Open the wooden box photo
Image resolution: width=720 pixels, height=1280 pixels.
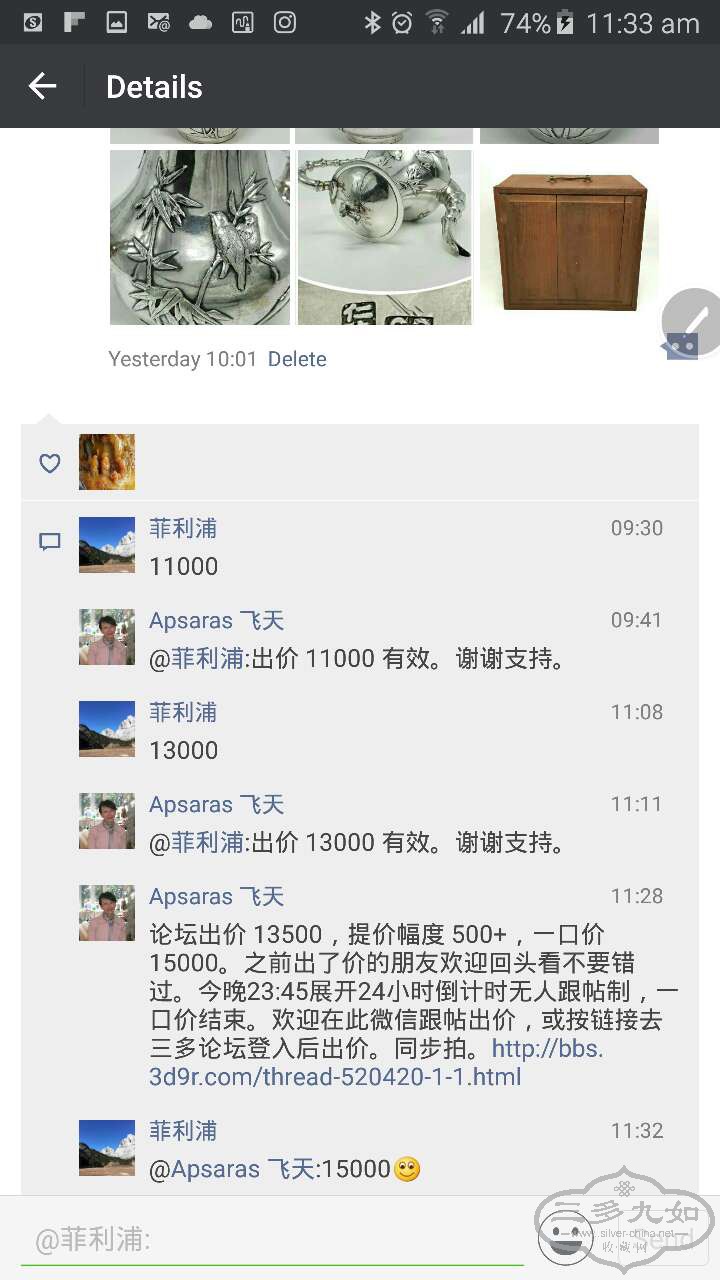click(x=569, y=237)
